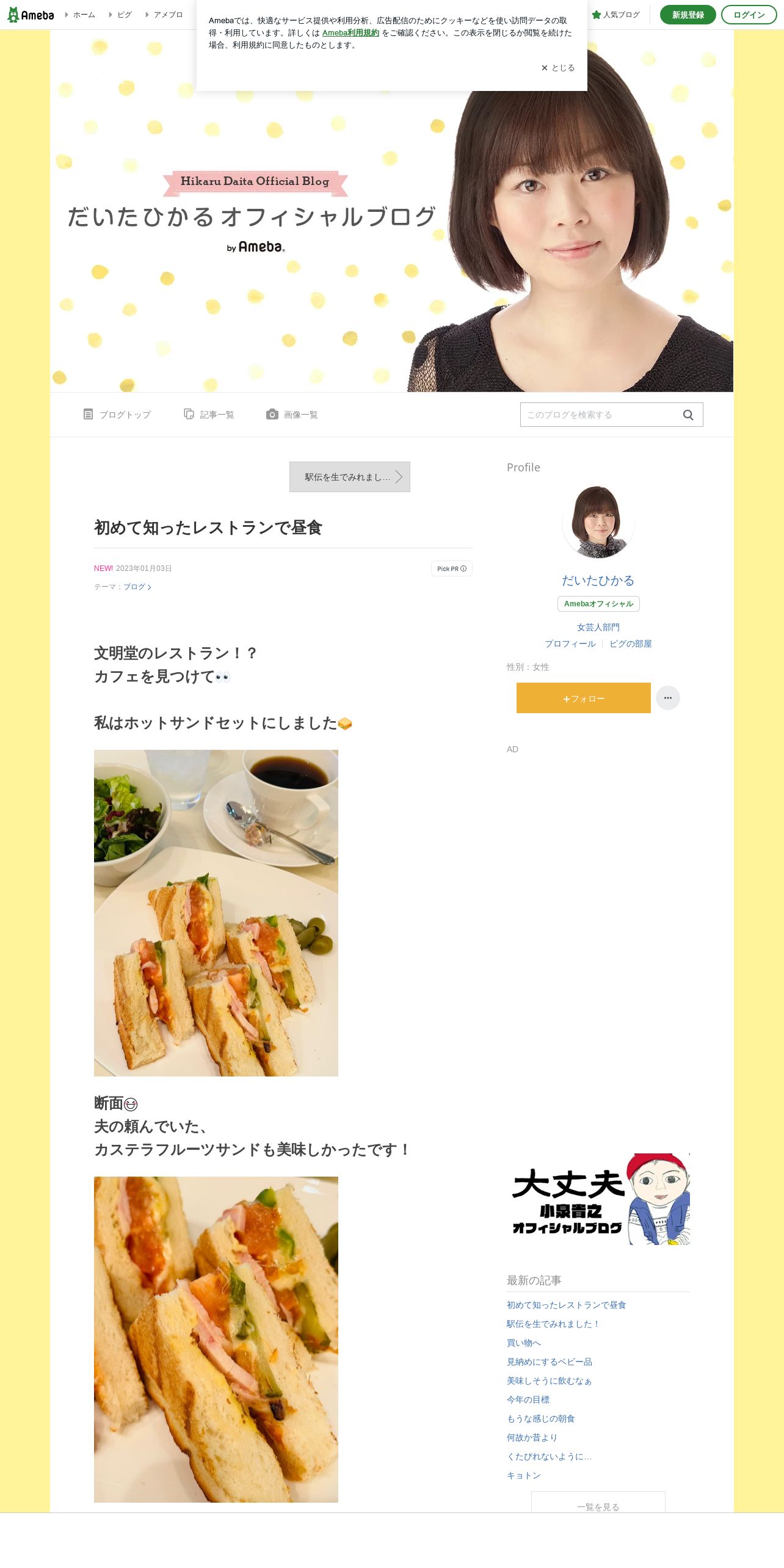Image resolution: width=784 pixels, height=1568 pixels.
Task: Focus the blog search field
Action: click(598, 415)
